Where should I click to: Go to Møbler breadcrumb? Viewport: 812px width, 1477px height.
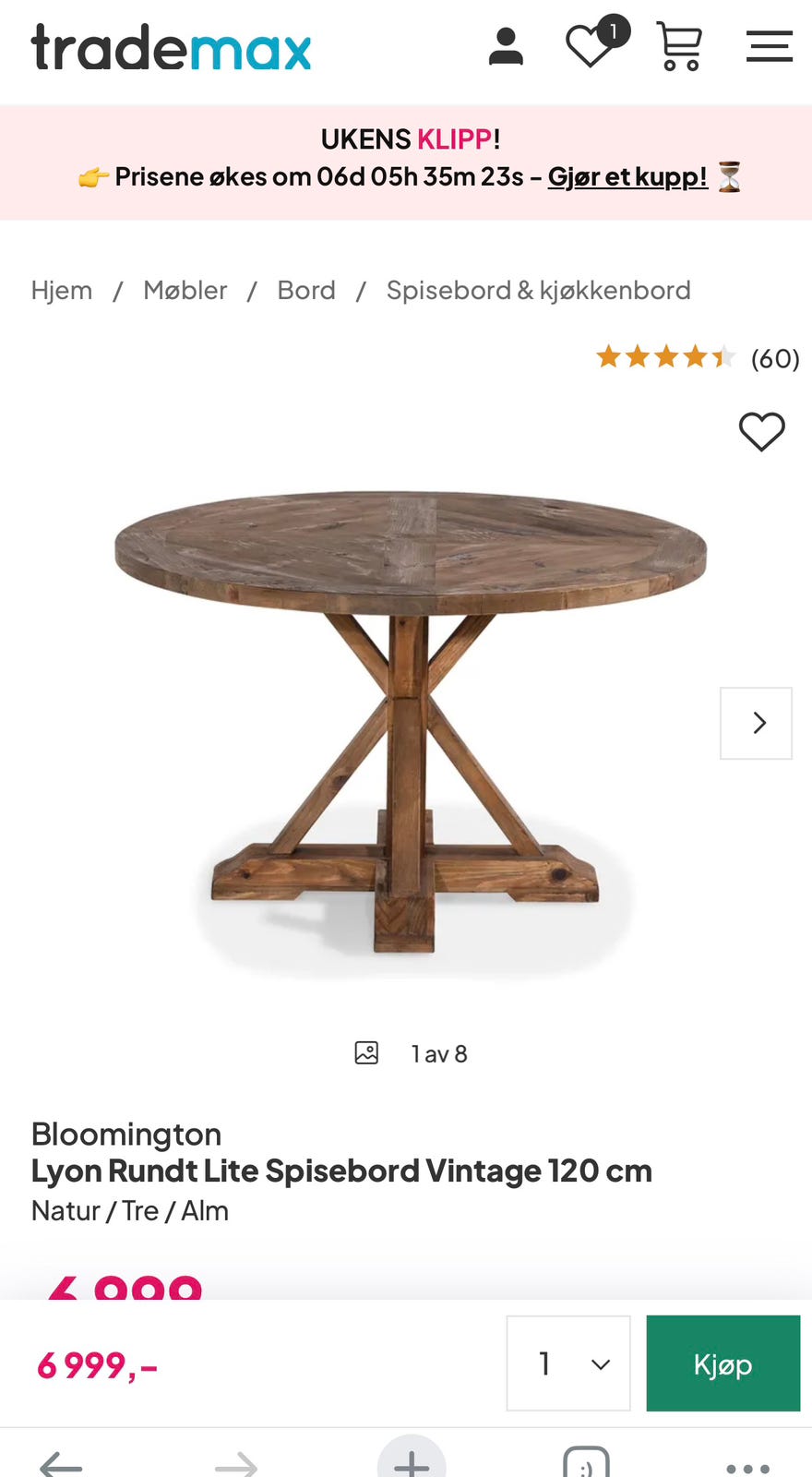click(185, 290)
